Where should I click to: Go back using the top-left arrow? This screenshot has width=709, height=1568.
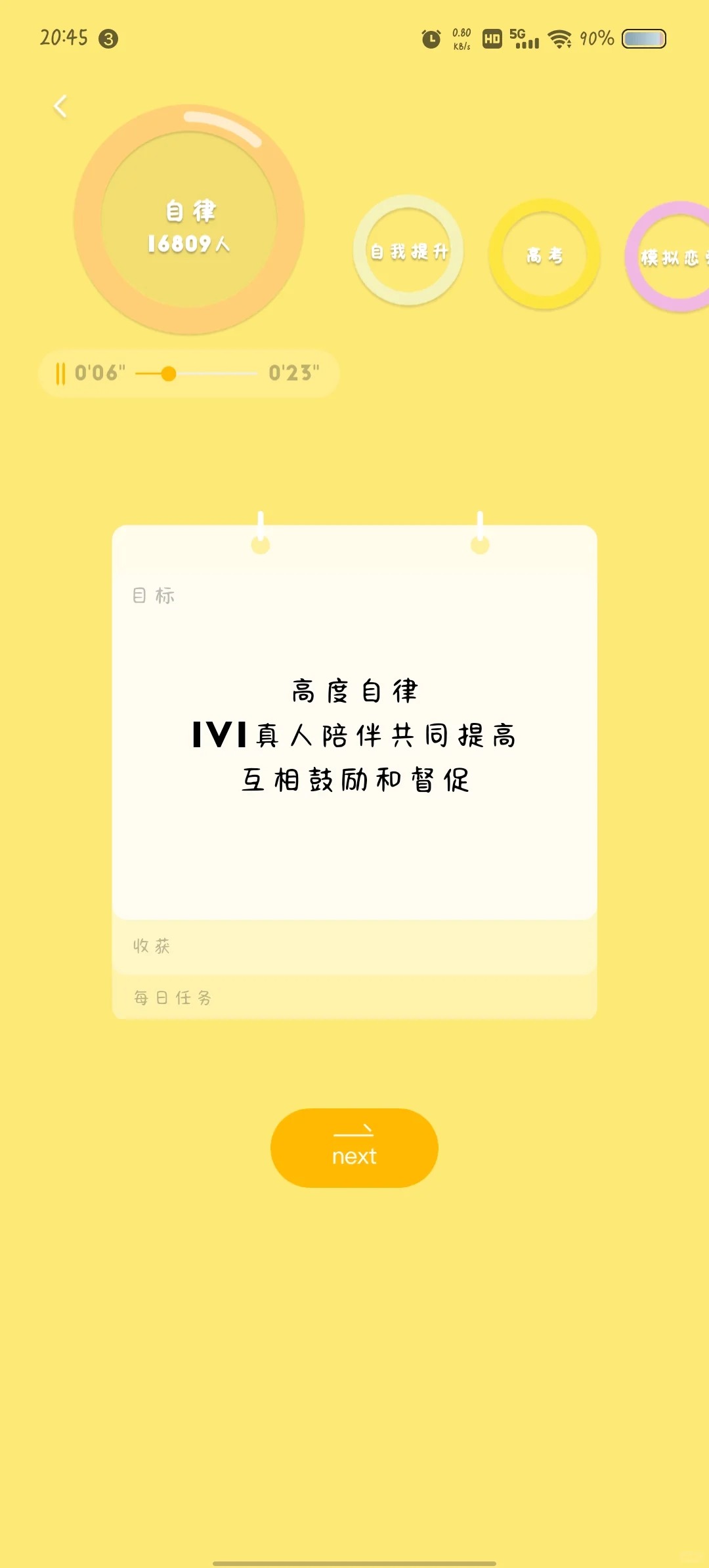point(60,106)
